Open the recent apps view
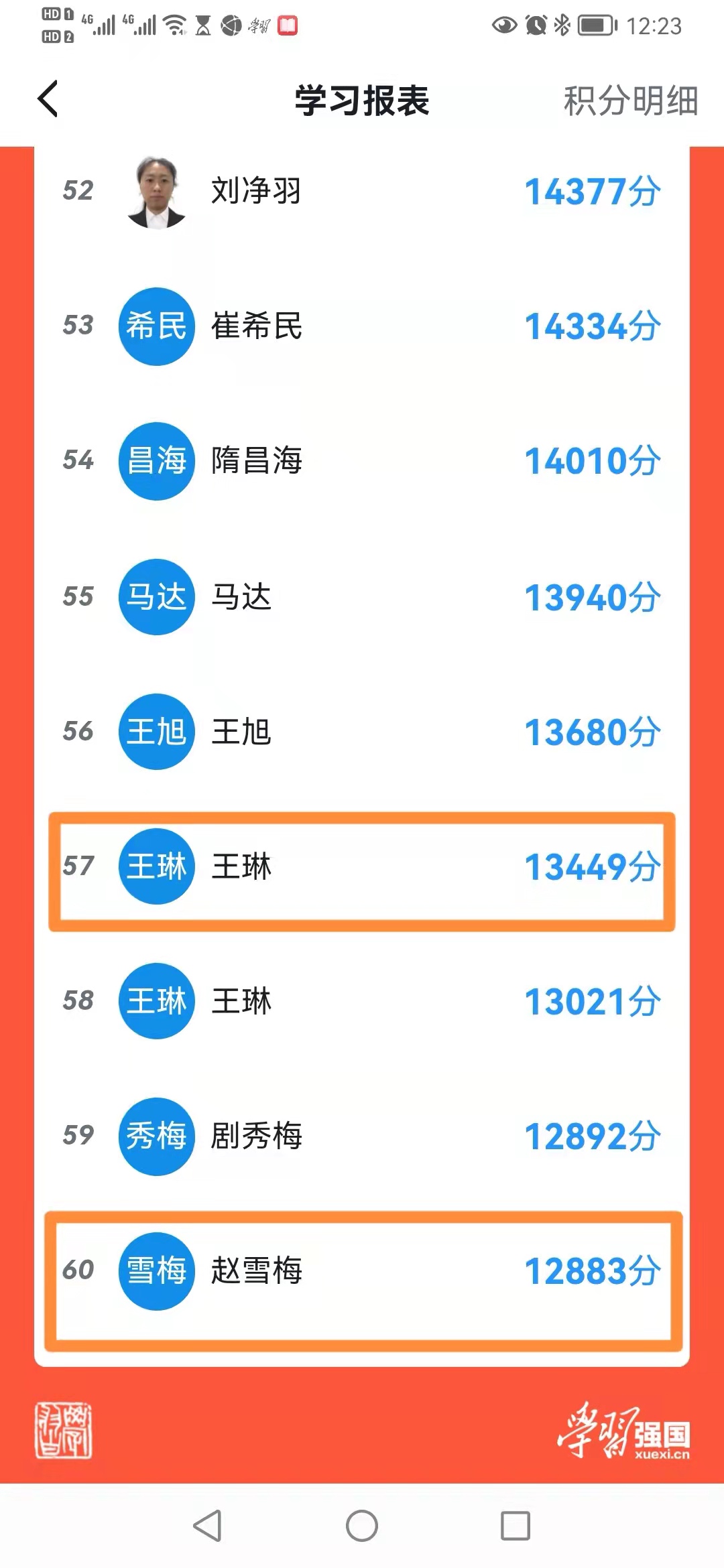Viewport: 724px width, 1568px height. tap(516, 1526)
